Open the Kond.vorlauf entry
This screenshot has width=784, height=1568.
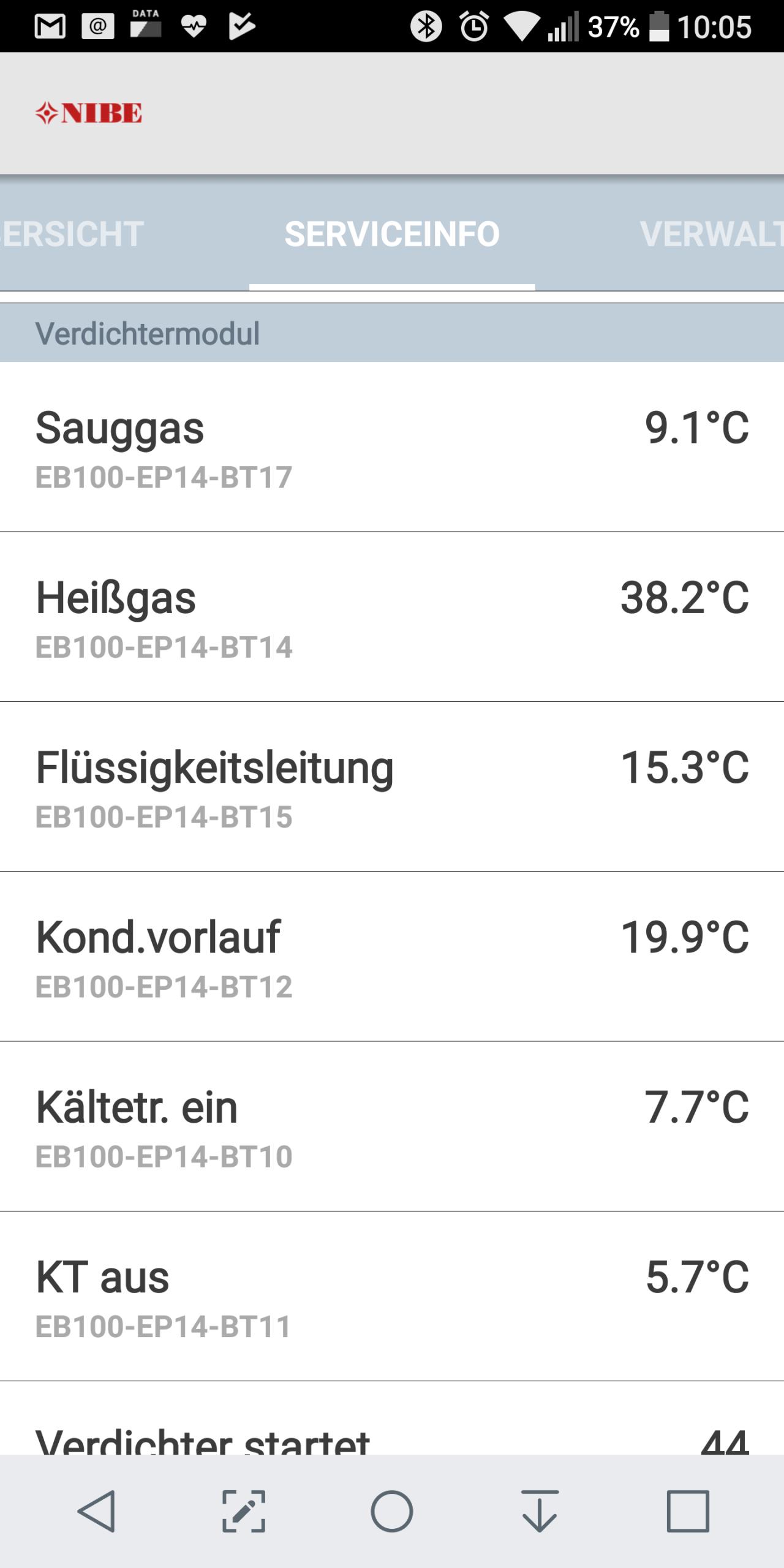pos(392,956)
